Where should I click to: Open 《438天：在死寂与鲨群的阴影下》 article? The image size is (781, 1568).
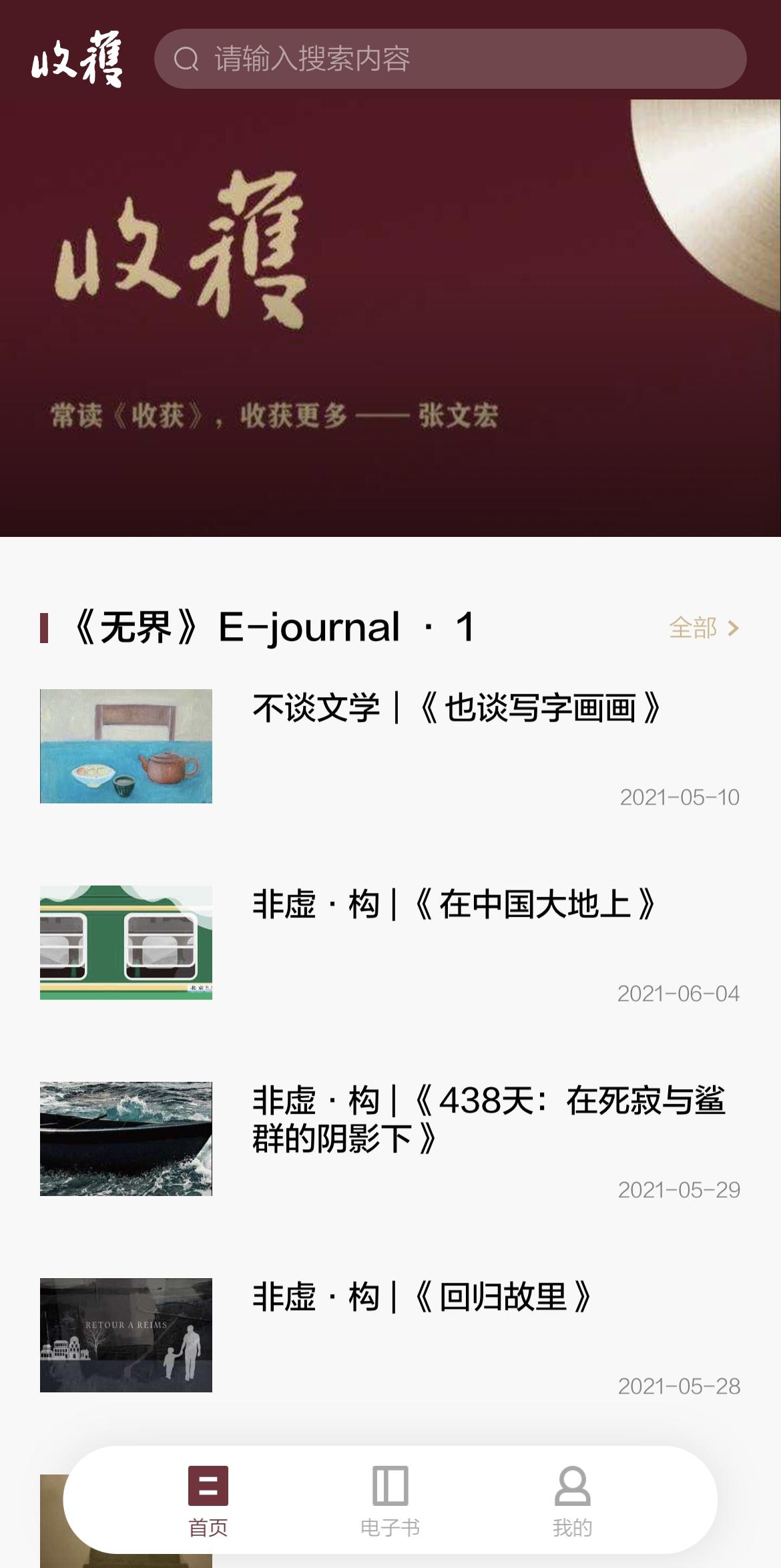click(487, 1119)
